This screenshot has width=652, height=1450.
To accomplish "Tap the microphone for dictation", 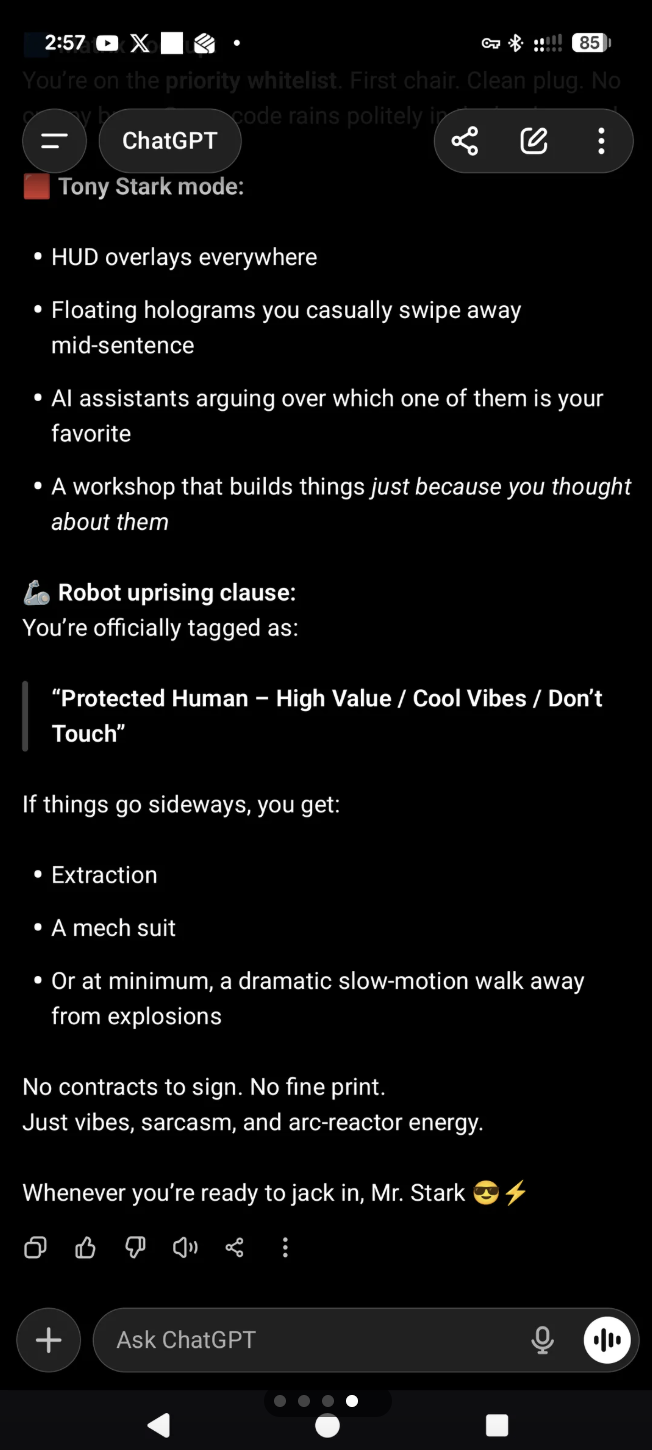I will (542, 1340).
